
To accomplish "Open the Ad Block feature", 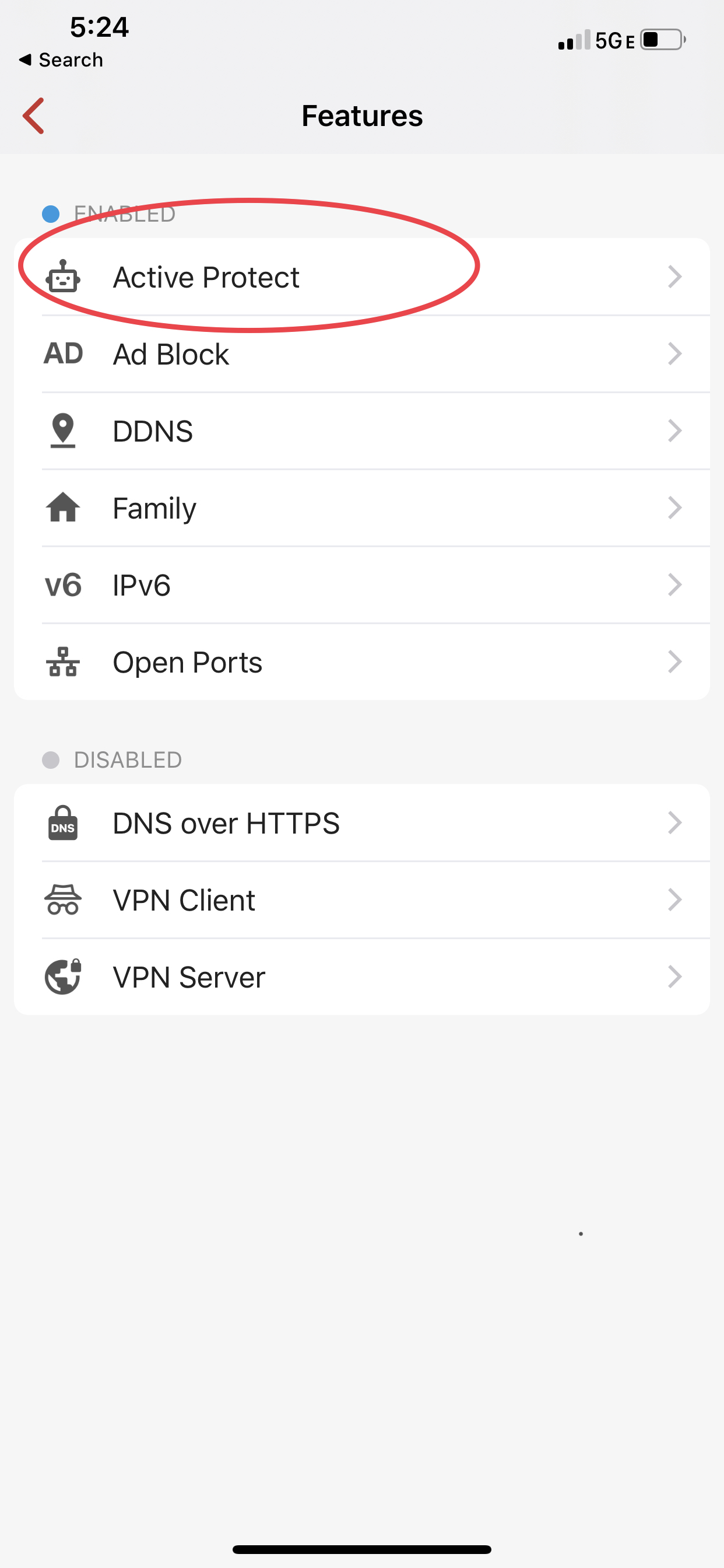I will click(x=362, y=354).
